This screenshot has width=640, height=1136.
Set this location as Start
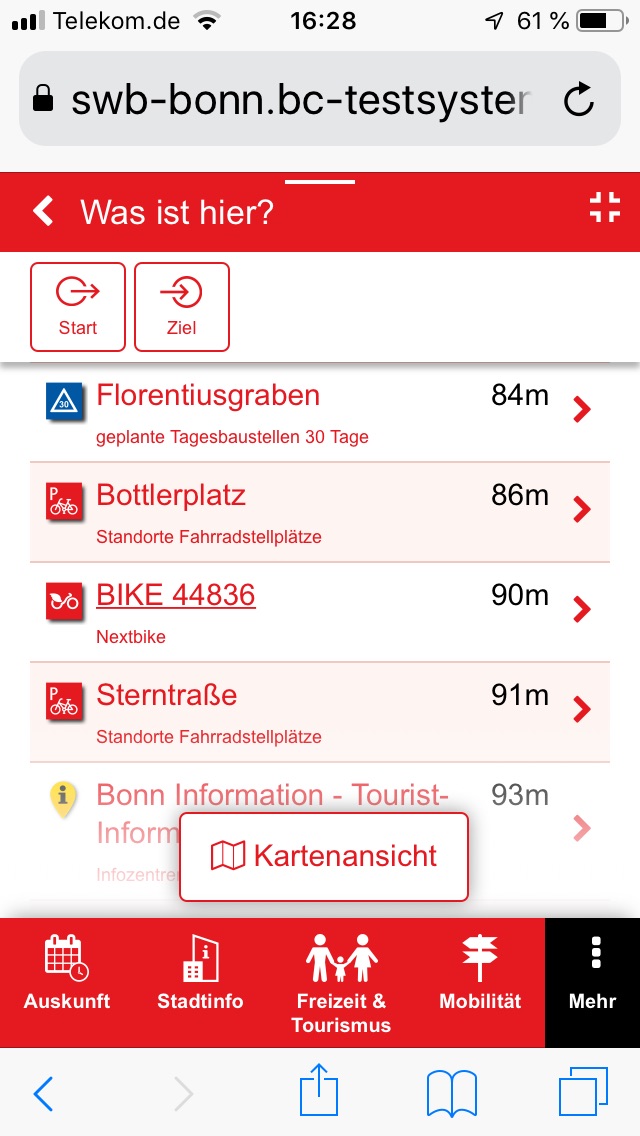(78, 307)
